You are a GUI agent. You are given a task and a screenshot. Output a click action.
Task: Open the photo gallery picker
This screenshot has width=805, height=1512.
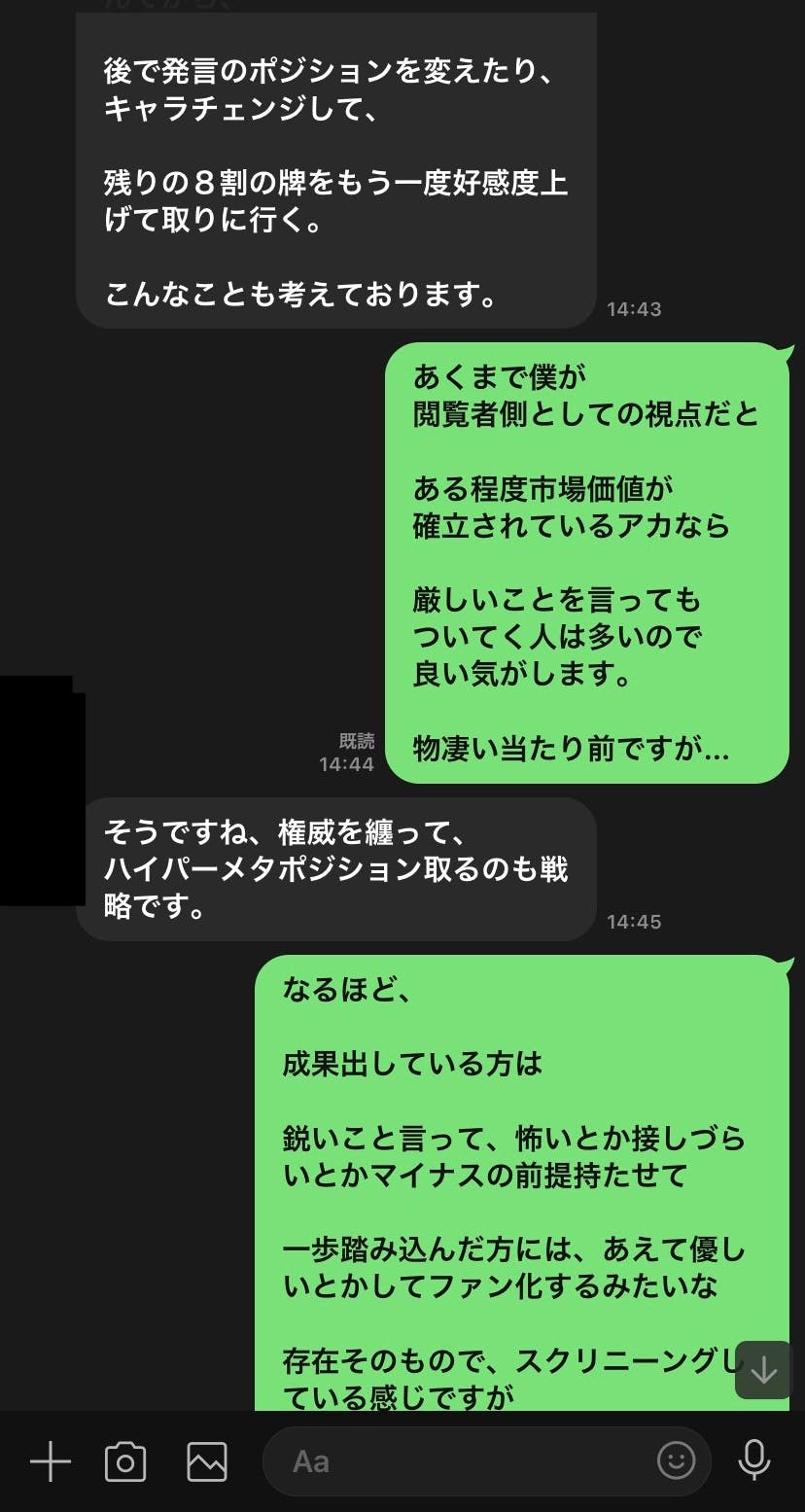(206, 1461)
